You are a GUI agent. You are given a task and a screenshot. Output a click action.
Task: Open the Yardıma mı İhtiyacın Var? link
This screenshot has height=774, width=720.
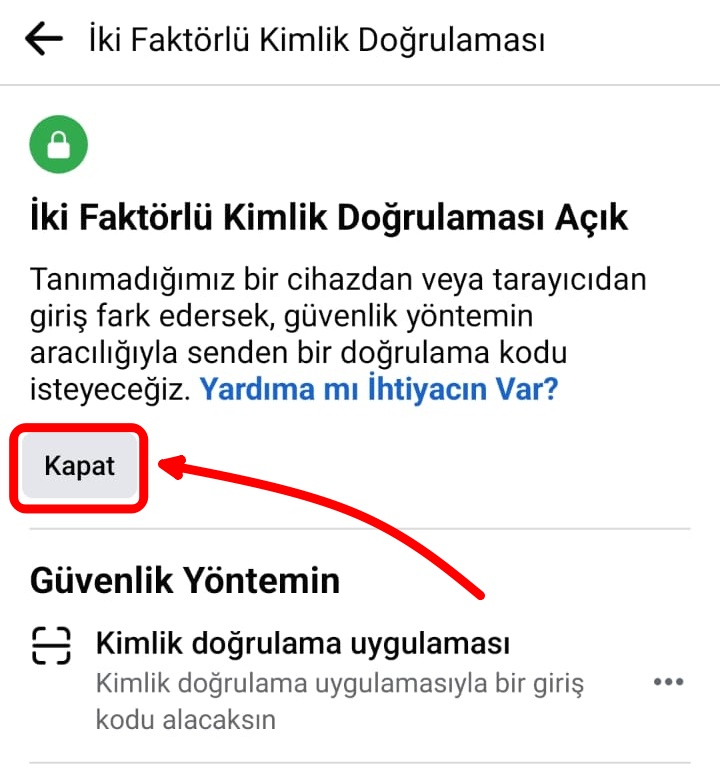[379, 389]
